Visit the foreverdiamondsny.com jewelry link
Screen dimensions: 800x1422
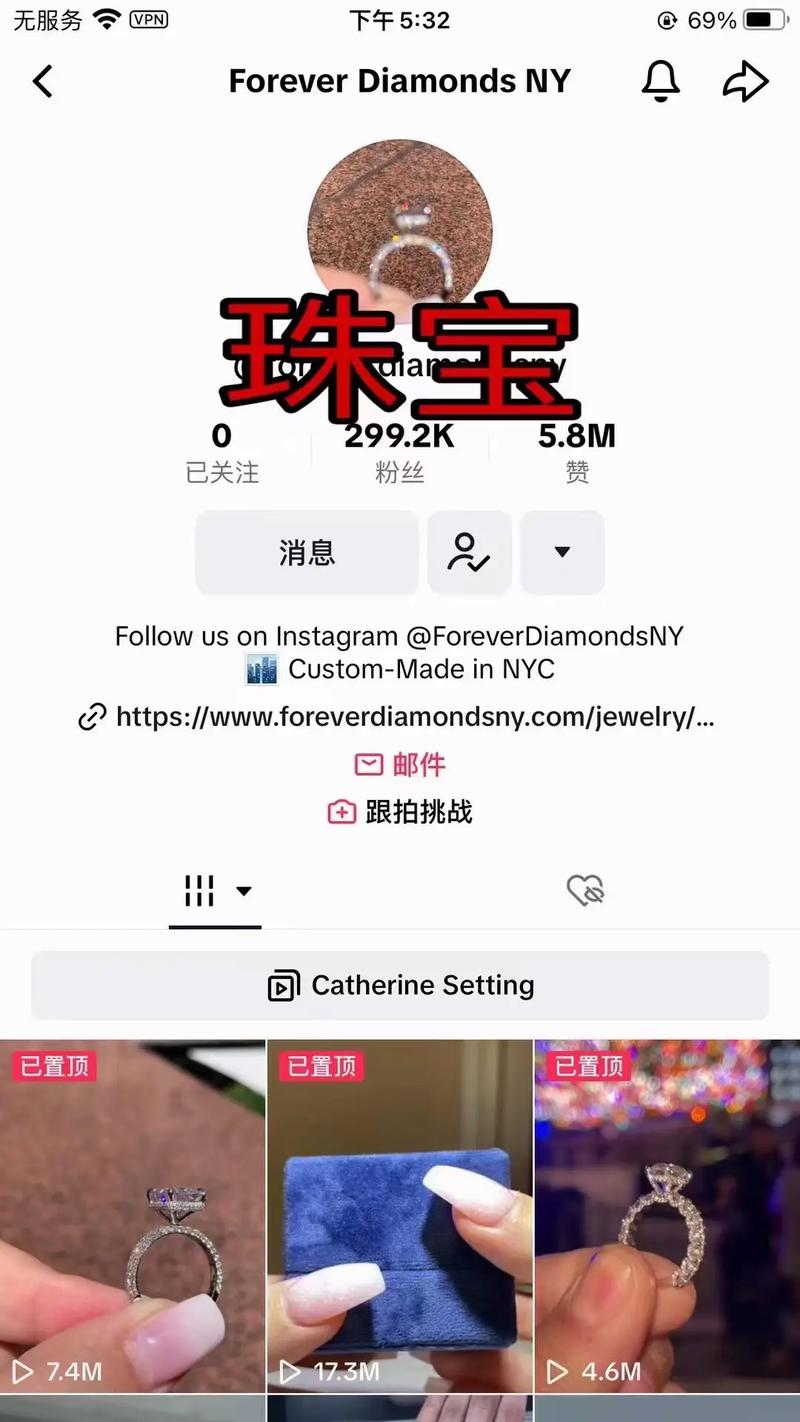click(414, 717)
